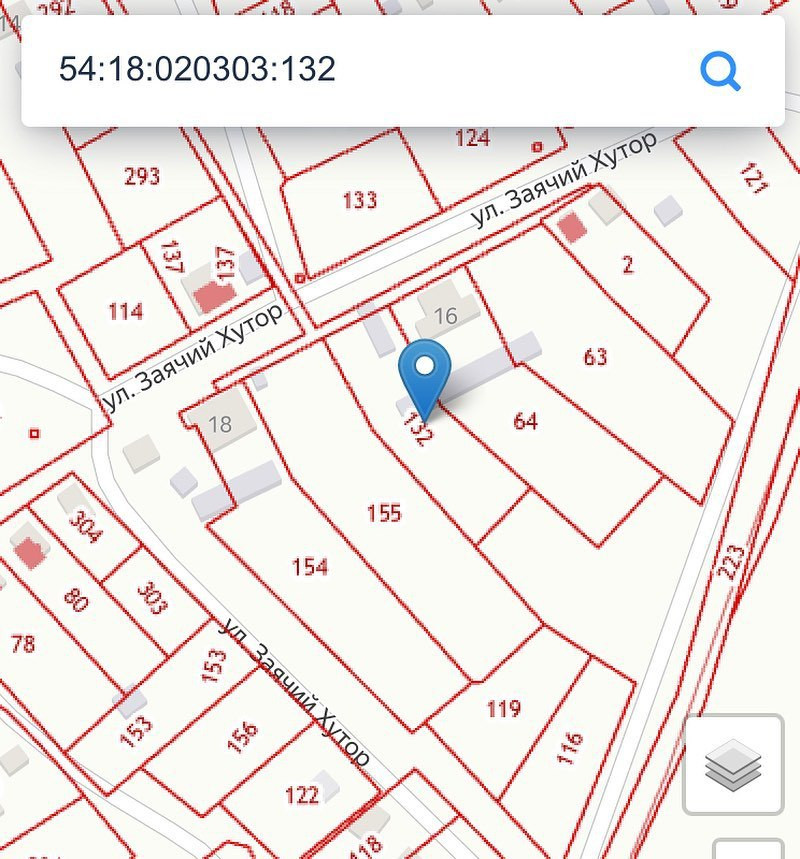
Task: Run search with the magnifier icon
Action: 720,70
